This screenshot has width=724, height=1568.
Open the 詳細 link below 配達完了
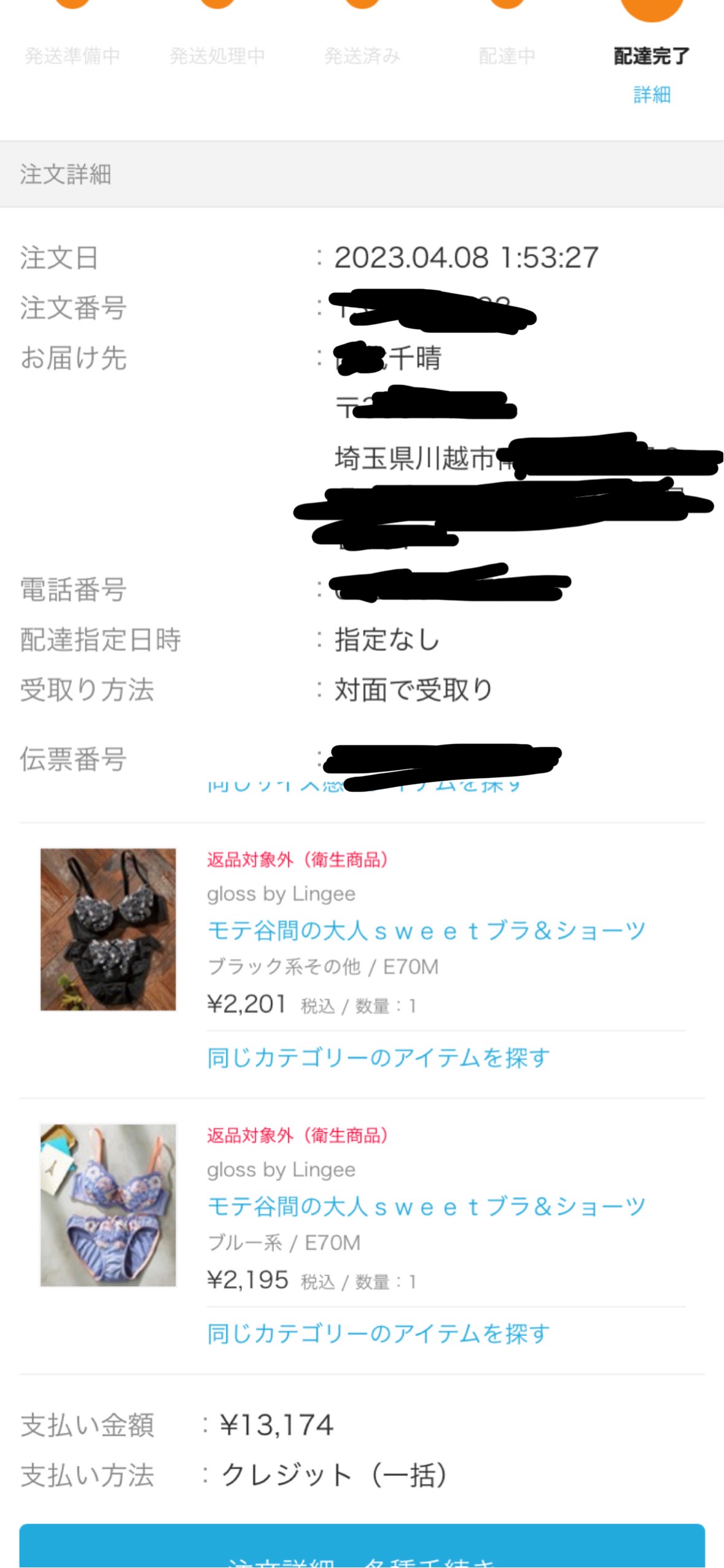coord(651,95)
